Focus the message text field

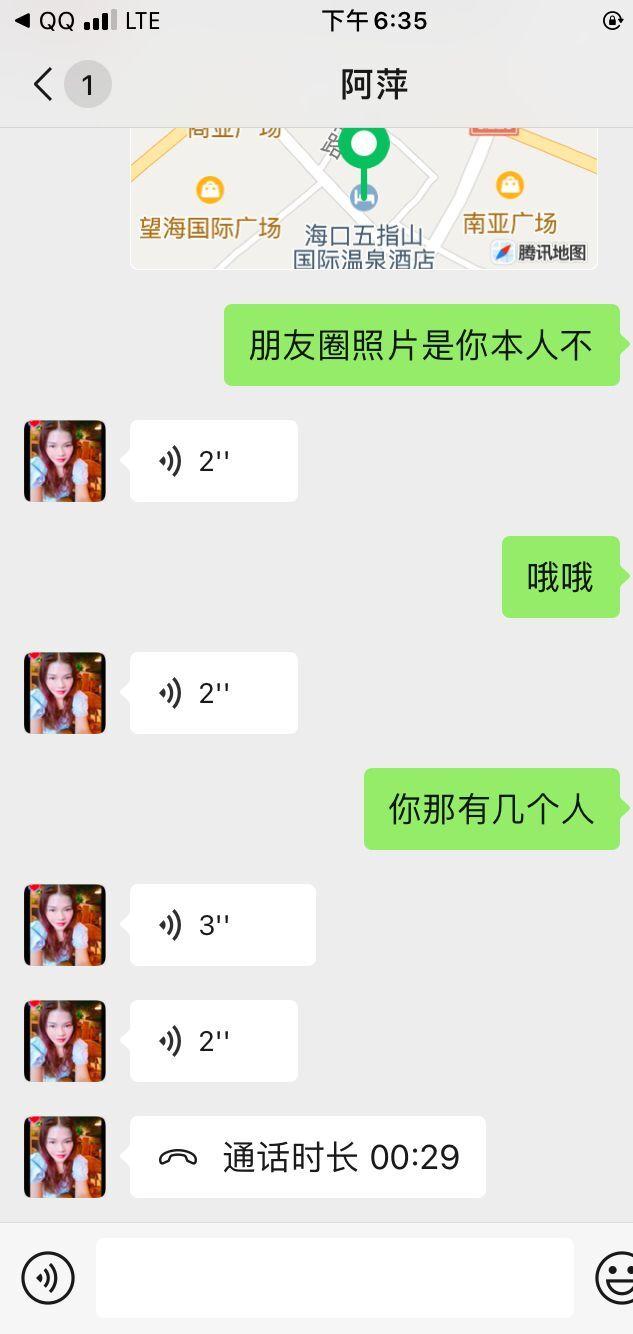pos(334,1277)
